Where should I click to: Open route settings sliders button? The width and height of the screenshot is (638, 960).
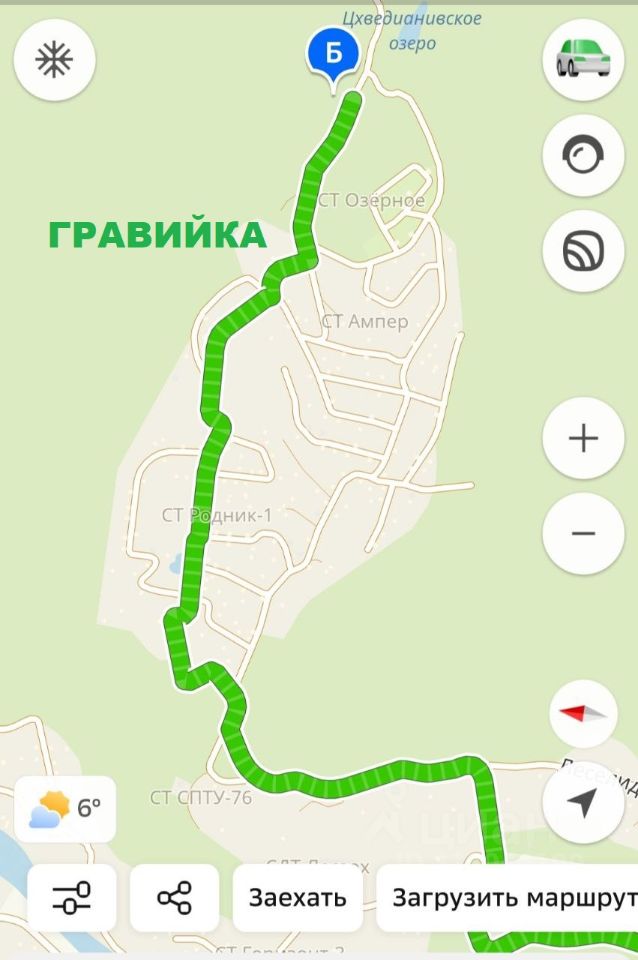pos(71,897)
